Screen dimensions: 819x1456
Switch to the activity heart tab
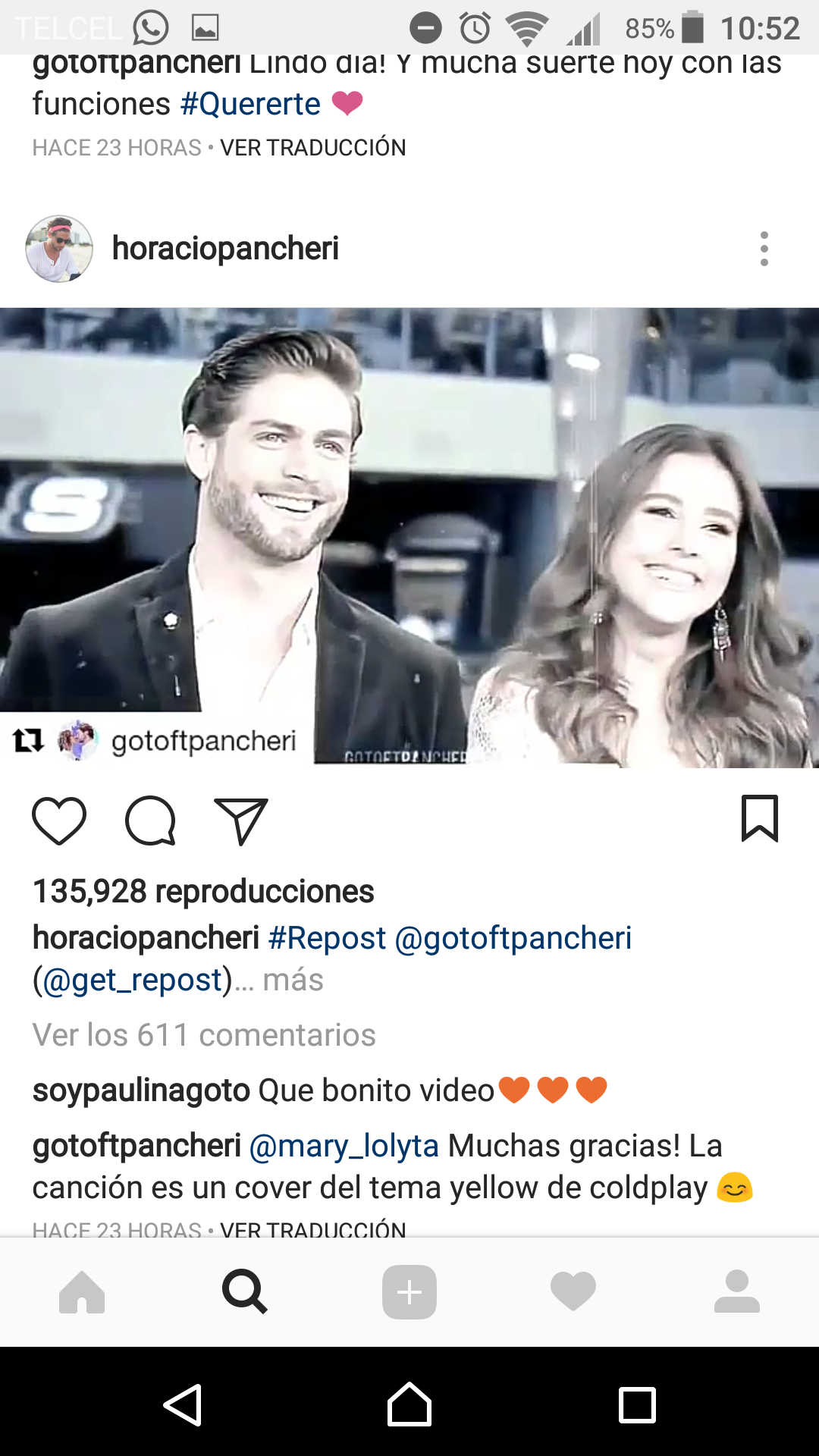[573, 1291]
